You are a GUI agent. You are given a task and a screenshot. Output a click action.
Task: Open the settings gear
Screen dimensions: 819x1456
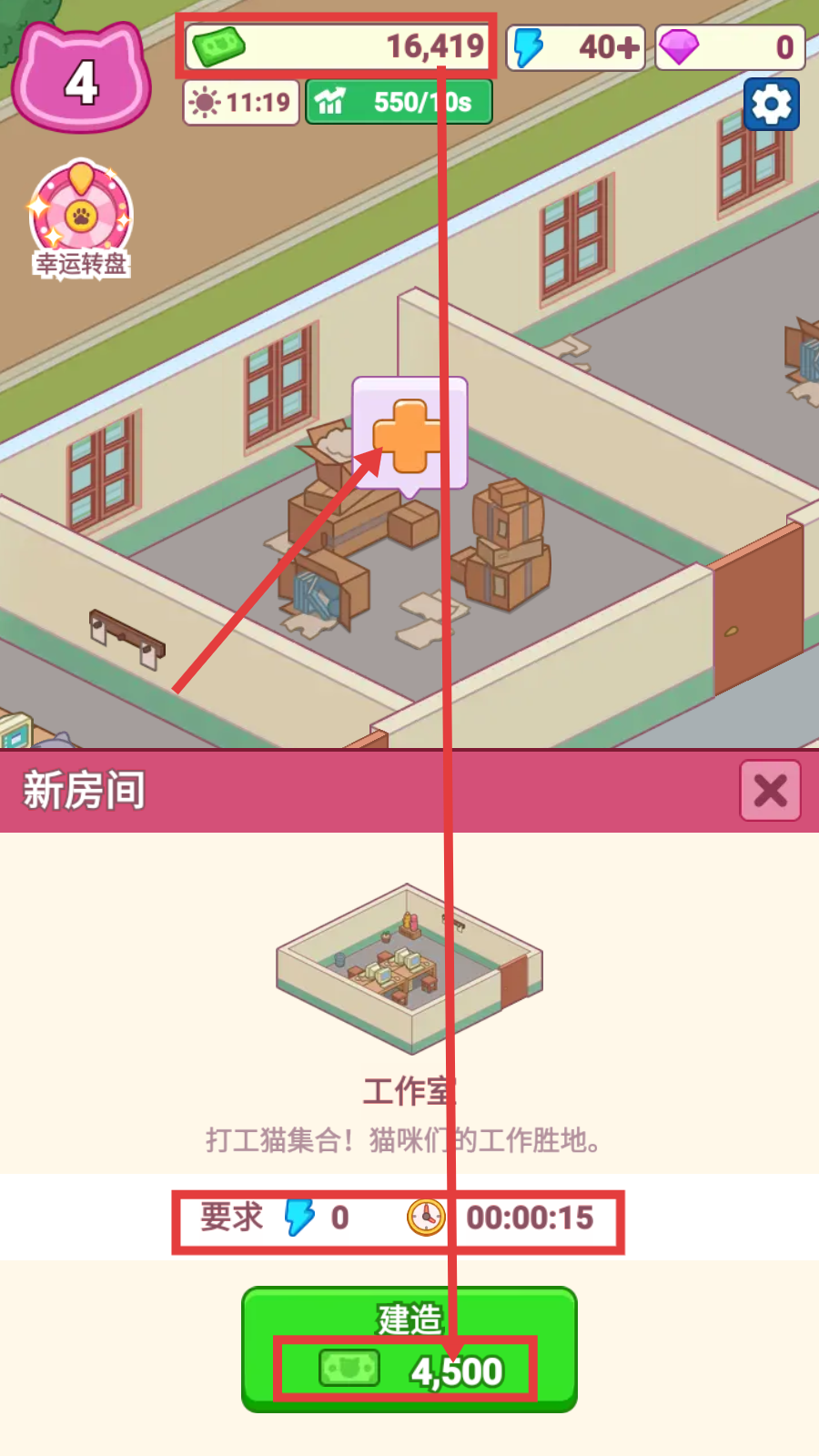pyautogui.click(x=771, y=105)
